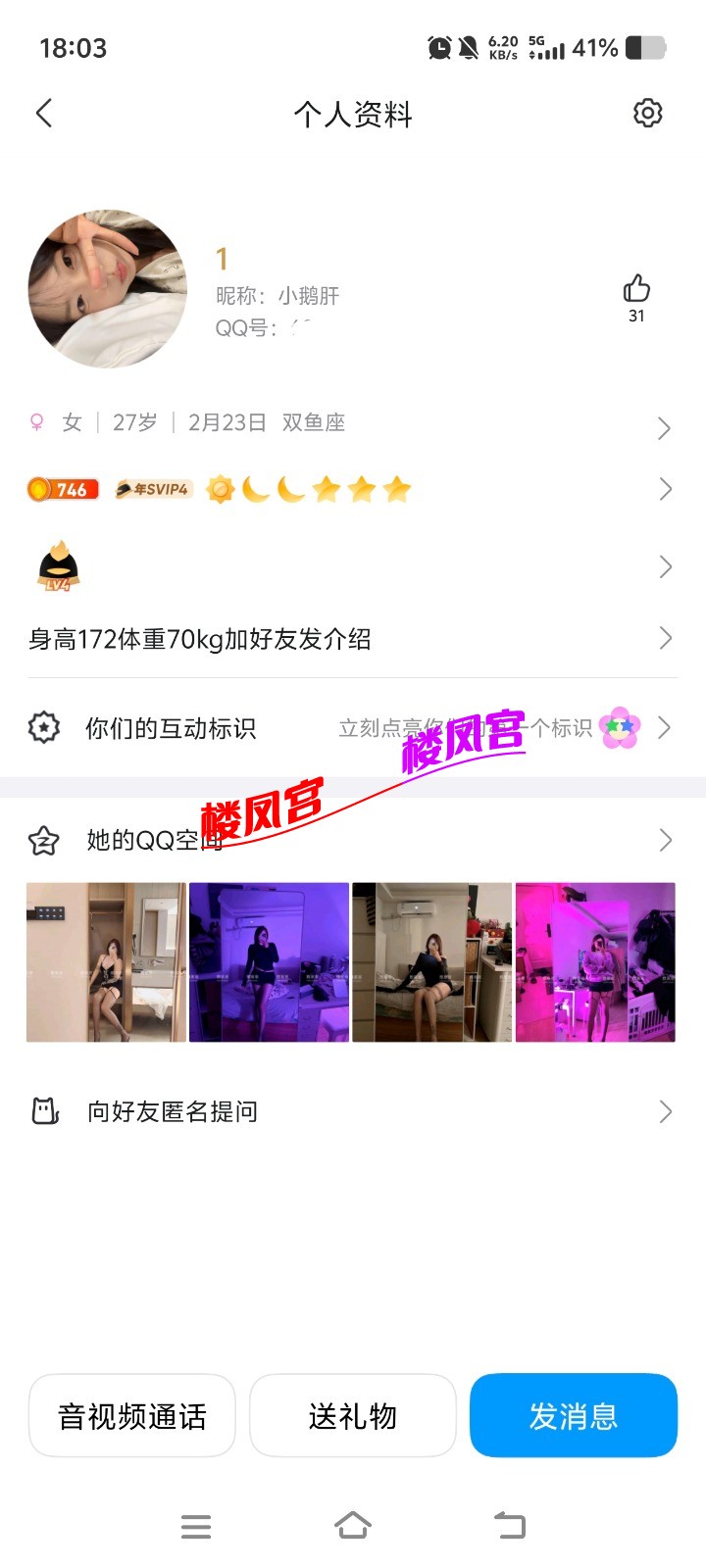Image resolution: width=706 pixels, height=1568 pixels.
Task: Open the 身高172体重70kg signature row
Action: coord(353,639)
